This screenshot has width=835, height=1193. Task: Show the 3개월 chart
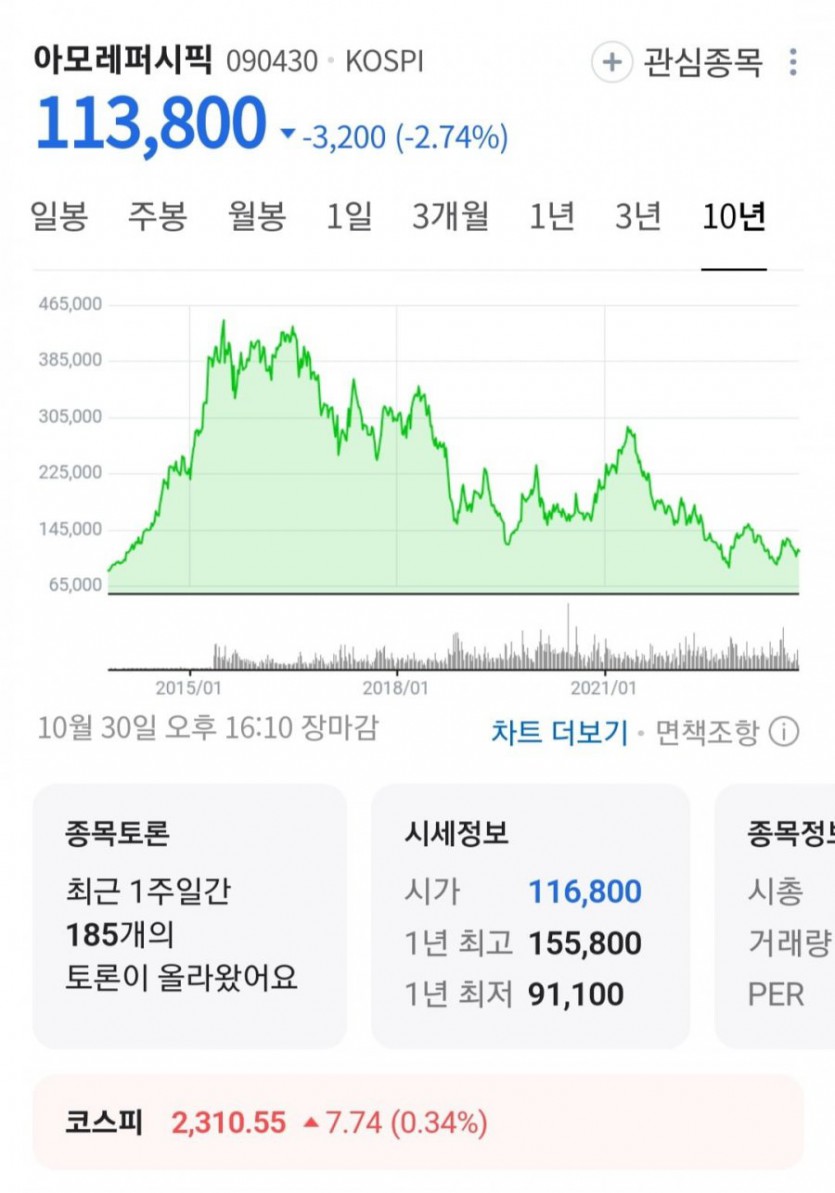pyautogui.click(x=450, y=216)
